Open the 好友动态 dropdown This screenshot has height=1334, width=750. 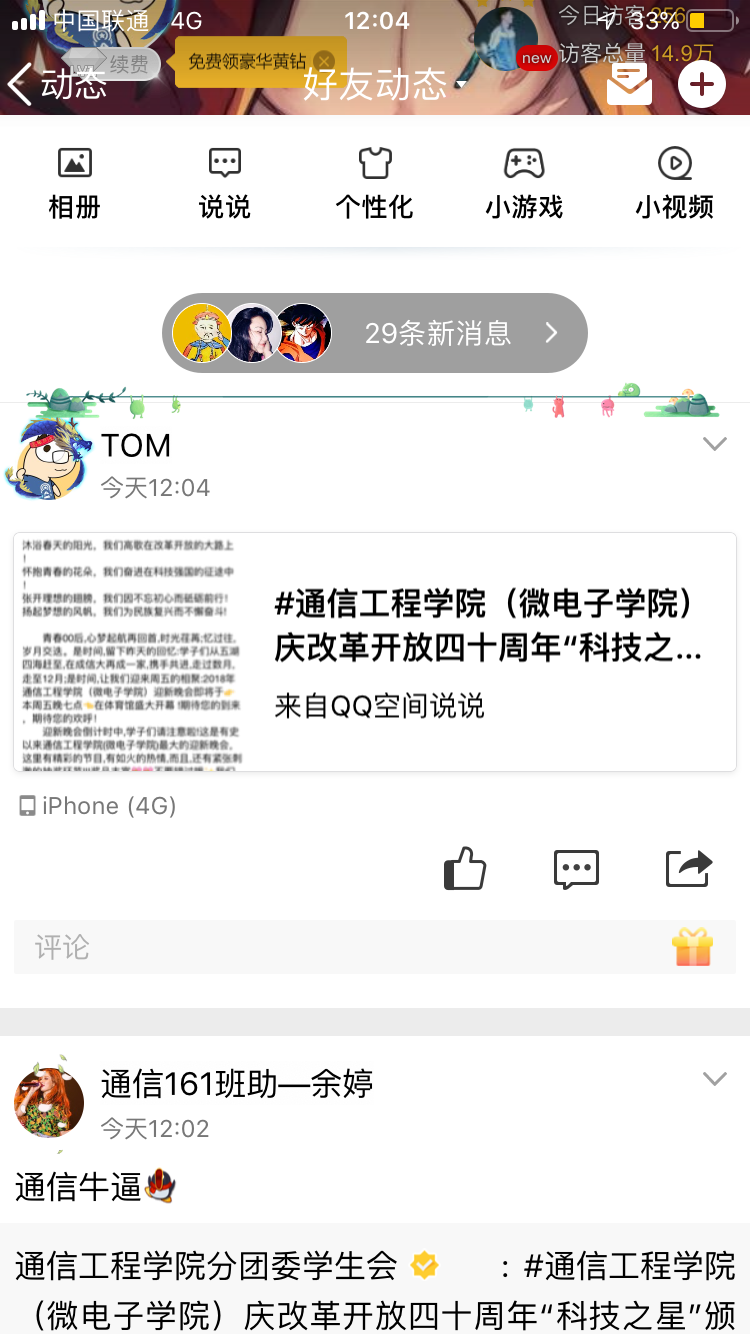point(384,84)
